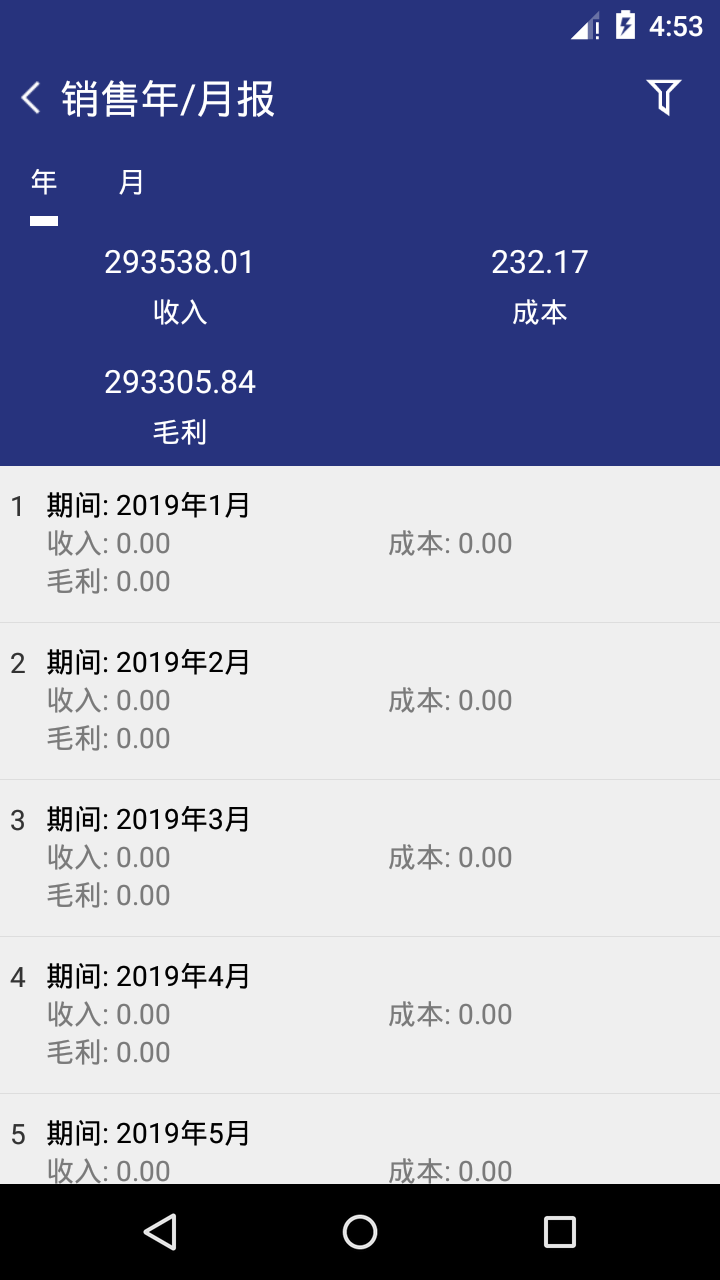Open Recent apps square button
720x1280 pixels.
pos(561,1233)
